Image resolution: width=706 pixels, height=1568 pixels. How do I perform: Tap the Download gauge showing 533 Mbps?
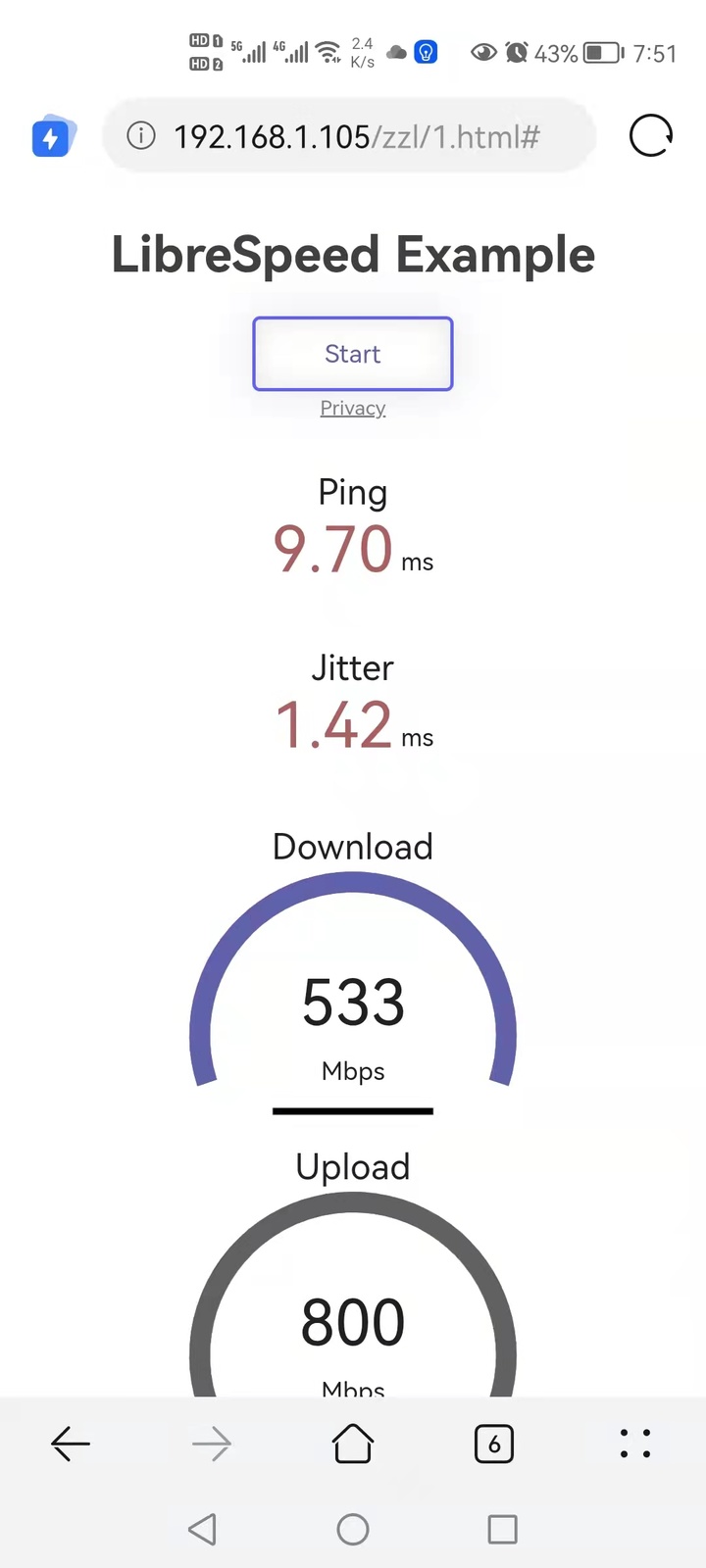pos(352,1000)
